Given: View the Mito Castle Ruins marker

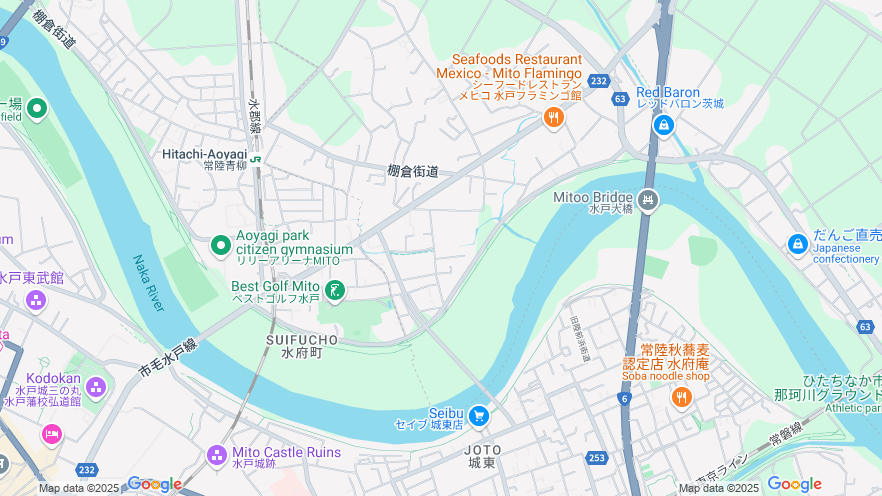Looking at the screenshot, I should pos(217,456).
